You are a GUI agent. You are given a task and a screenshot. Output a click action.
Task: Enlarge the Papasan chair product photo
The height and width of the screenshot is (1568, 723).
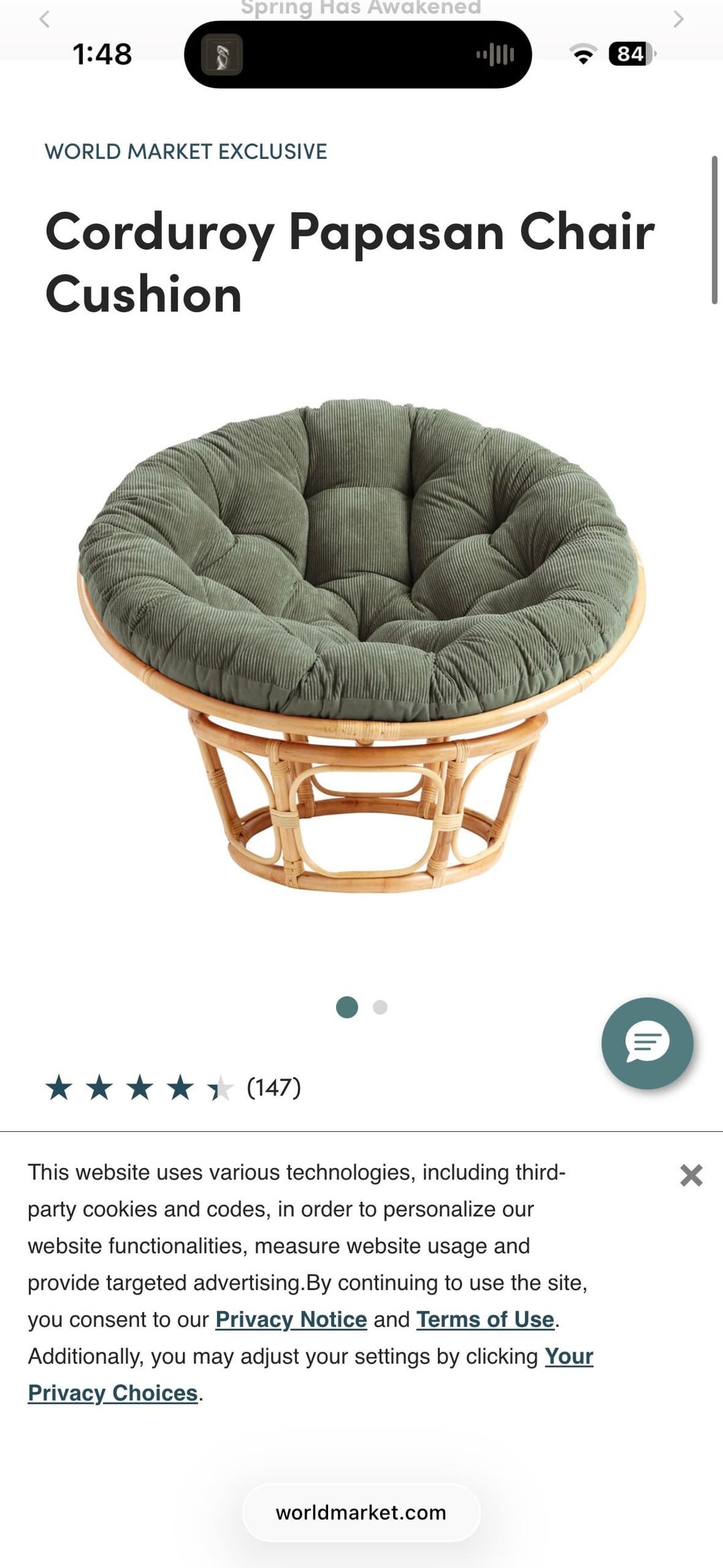coord(361,643)
